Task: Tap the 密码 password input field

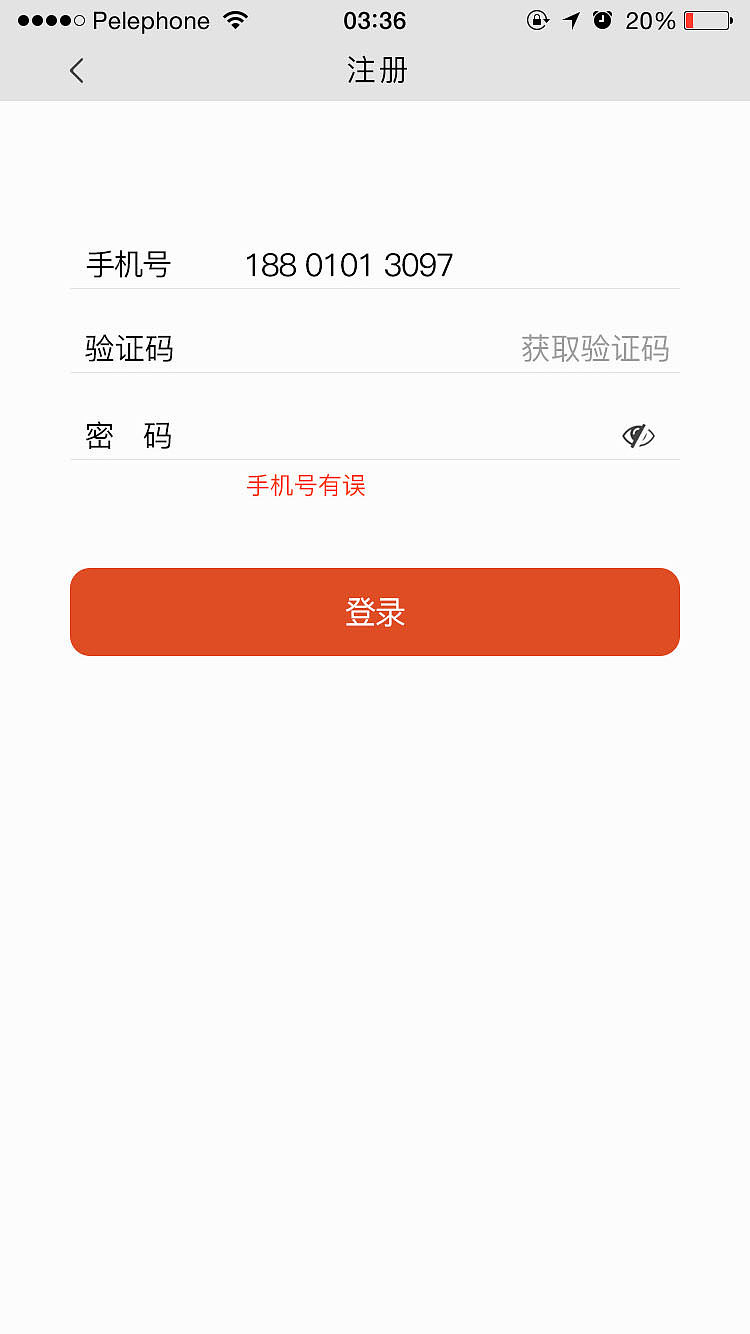Action: (x=380, y=434)
